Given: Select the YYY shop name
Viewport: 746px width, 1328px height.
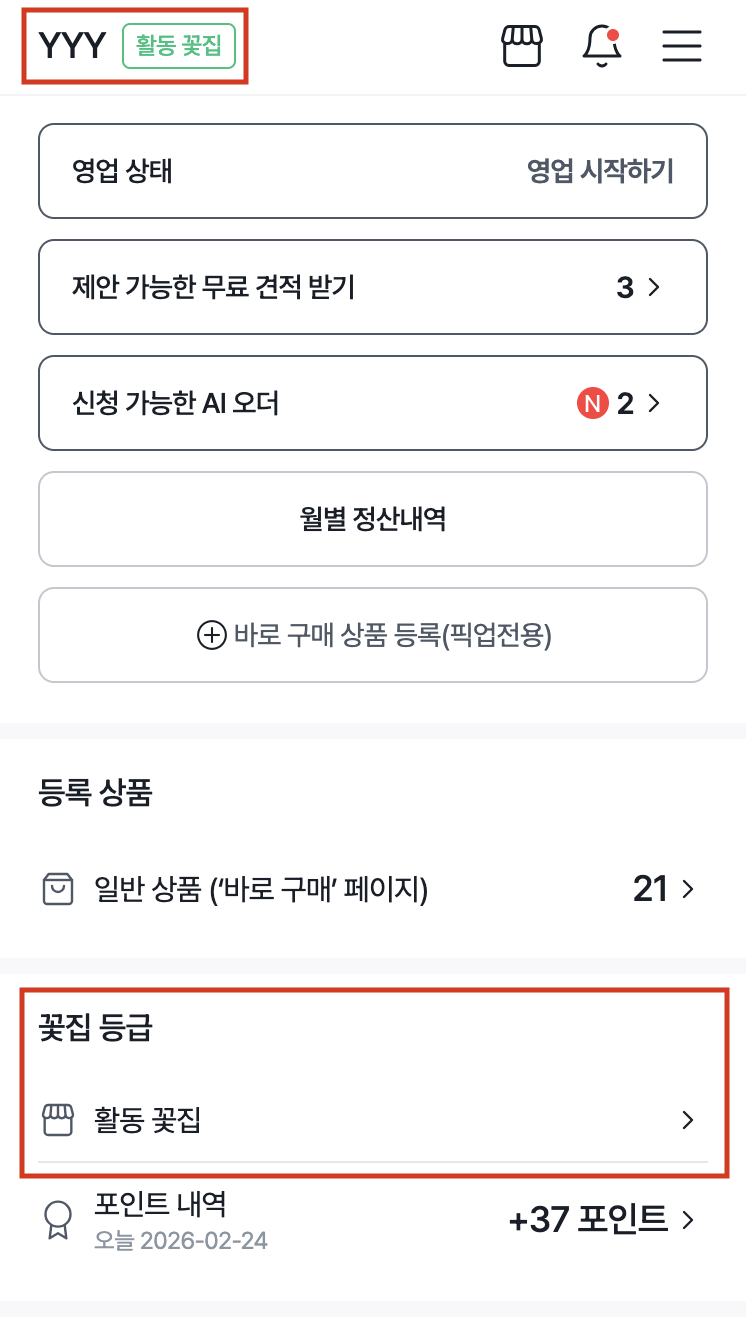Looking at the screenshot, I should point(72,45).
